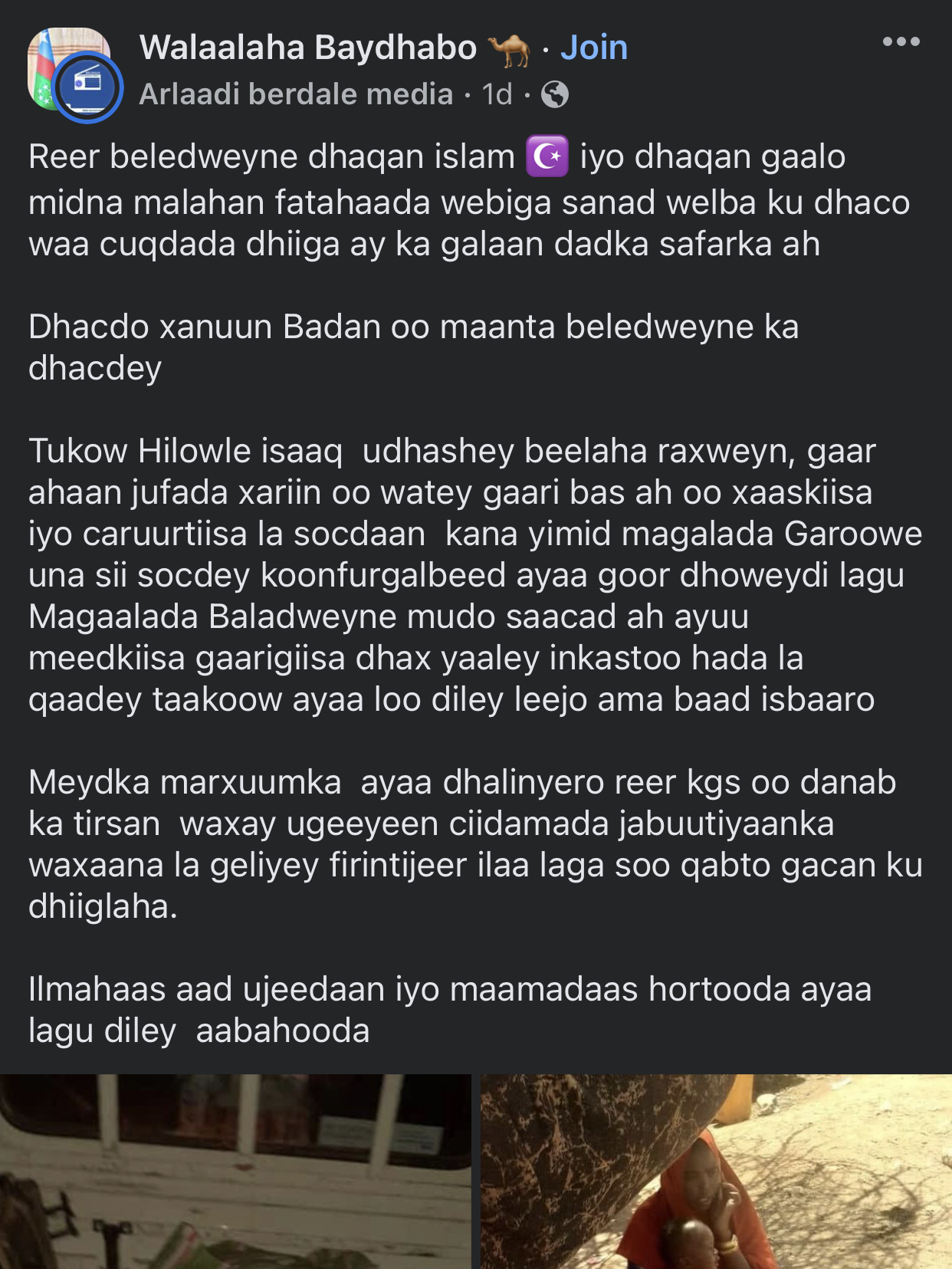Join the Walaalaha Baydhabo group
The height and width of the screenshot is (1269, 952).
point(593,48)
